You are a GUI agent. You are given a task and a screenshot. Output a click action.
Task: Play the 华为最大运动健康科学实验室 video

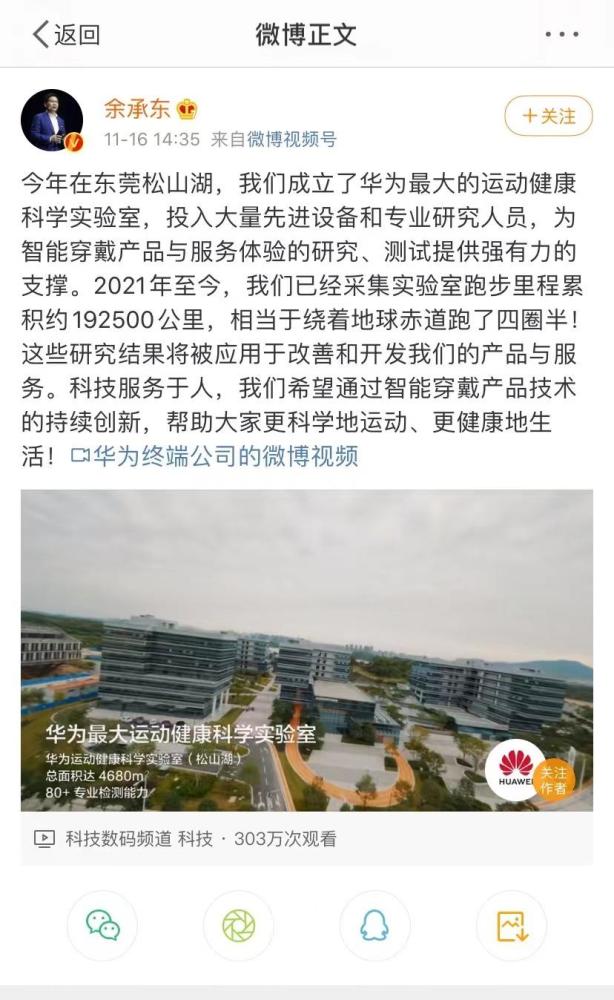click(307, 650)
